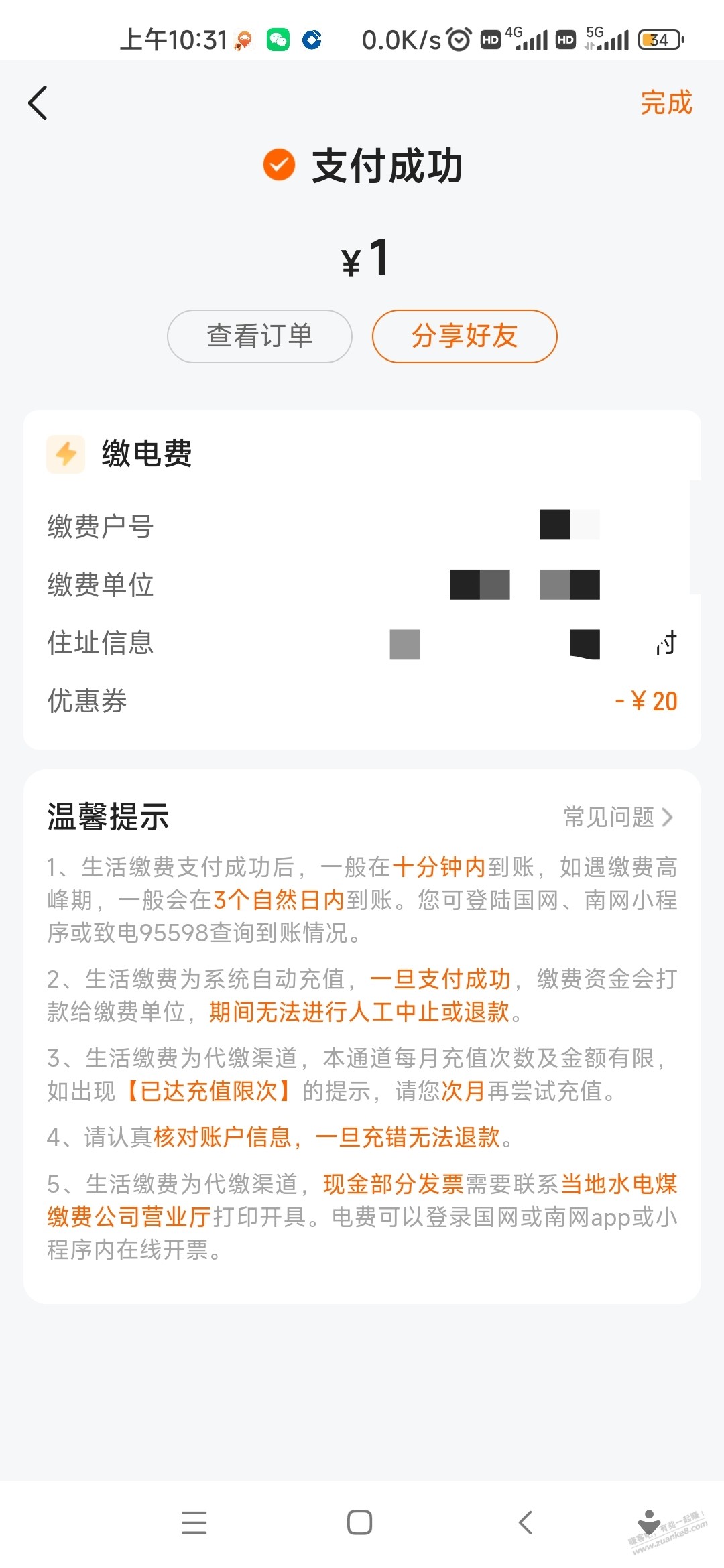Share with friends via 分享好友
Image resolution: width=724 pixels, height=1568 pixels.
tap(465, 336)
